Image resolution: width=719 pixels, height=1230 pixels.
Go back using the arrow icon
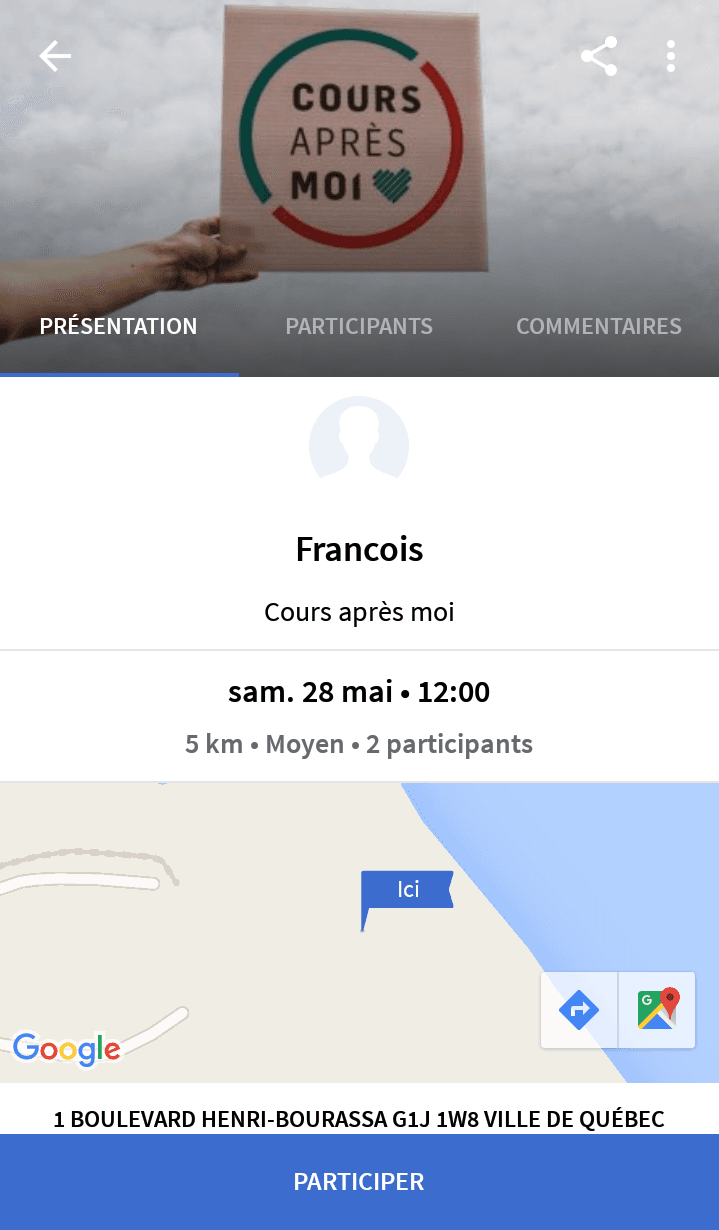point(55,57)
